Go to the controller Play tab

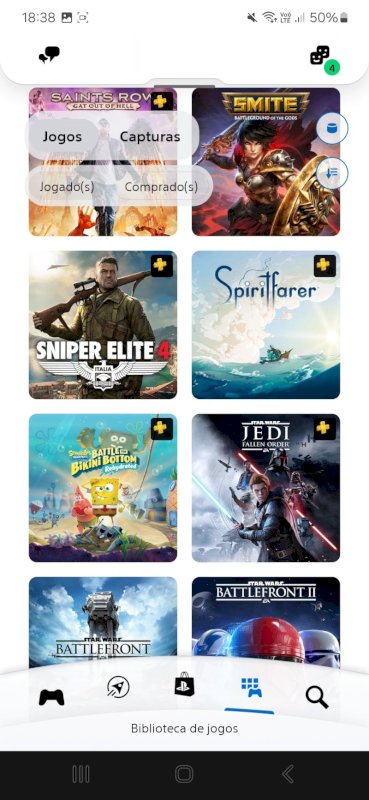52,697
